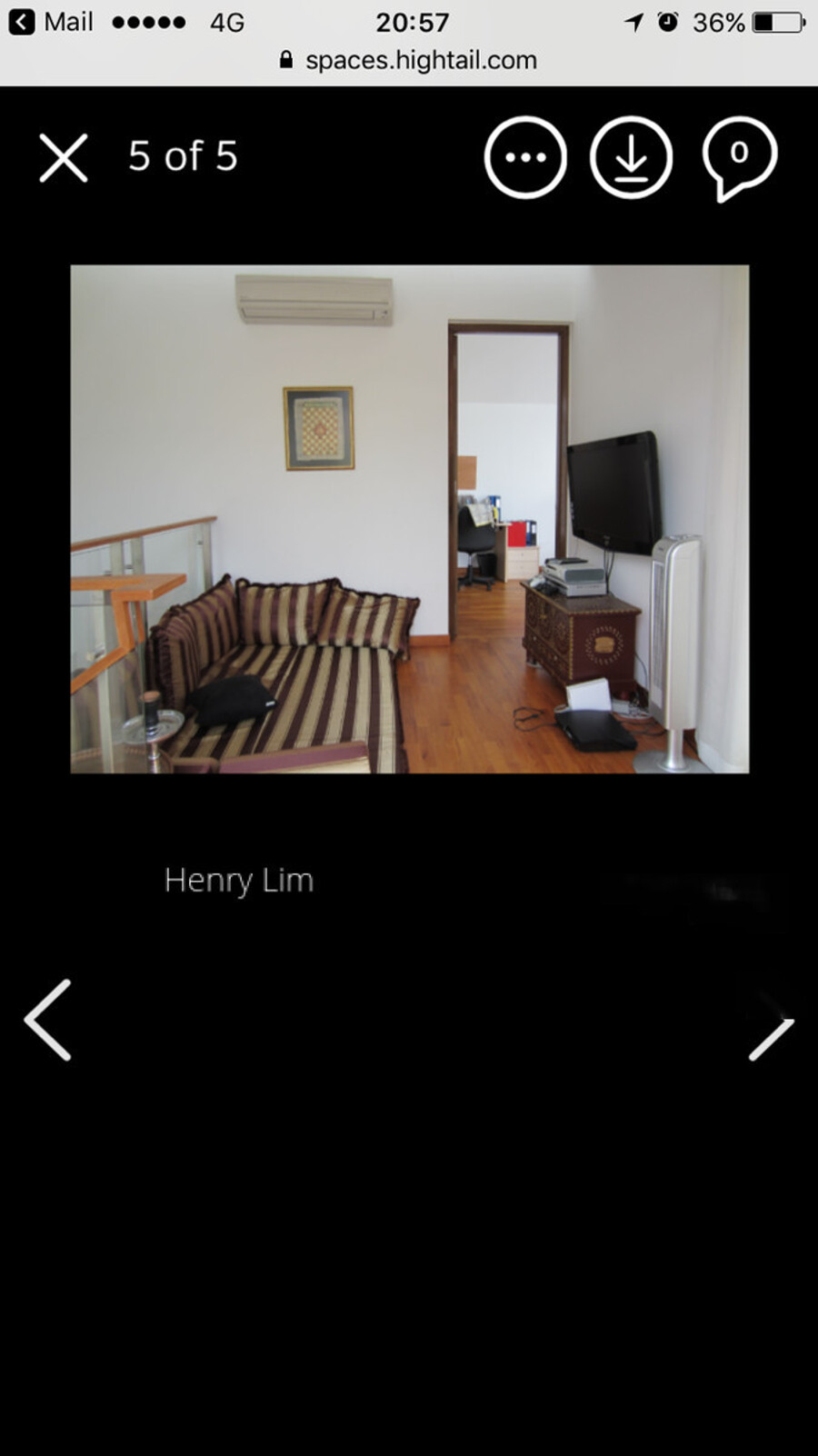Return to Mail app
Screen dimensions: 818x1456
51,22
